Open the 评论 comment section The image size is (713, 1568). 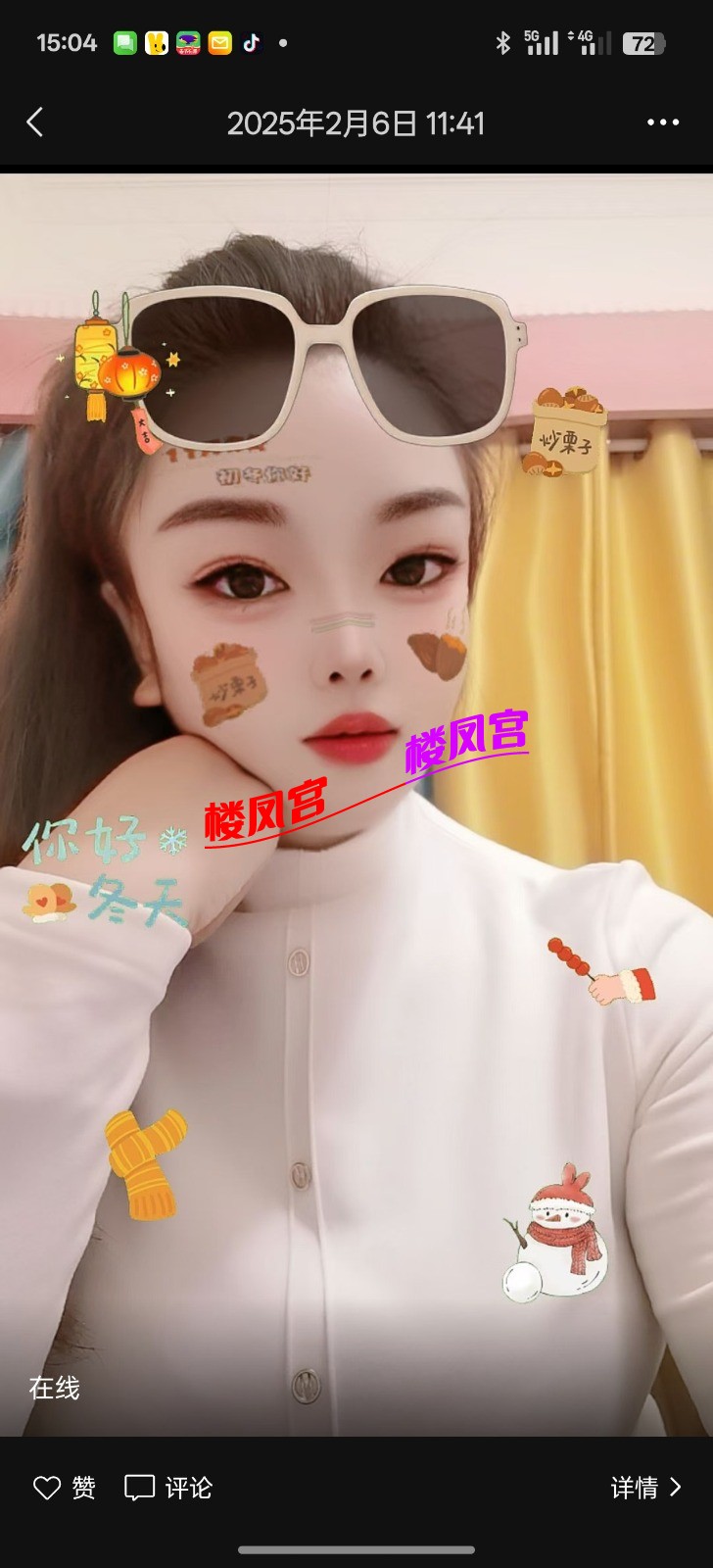pyautogui.click(x=168, y=1488)
